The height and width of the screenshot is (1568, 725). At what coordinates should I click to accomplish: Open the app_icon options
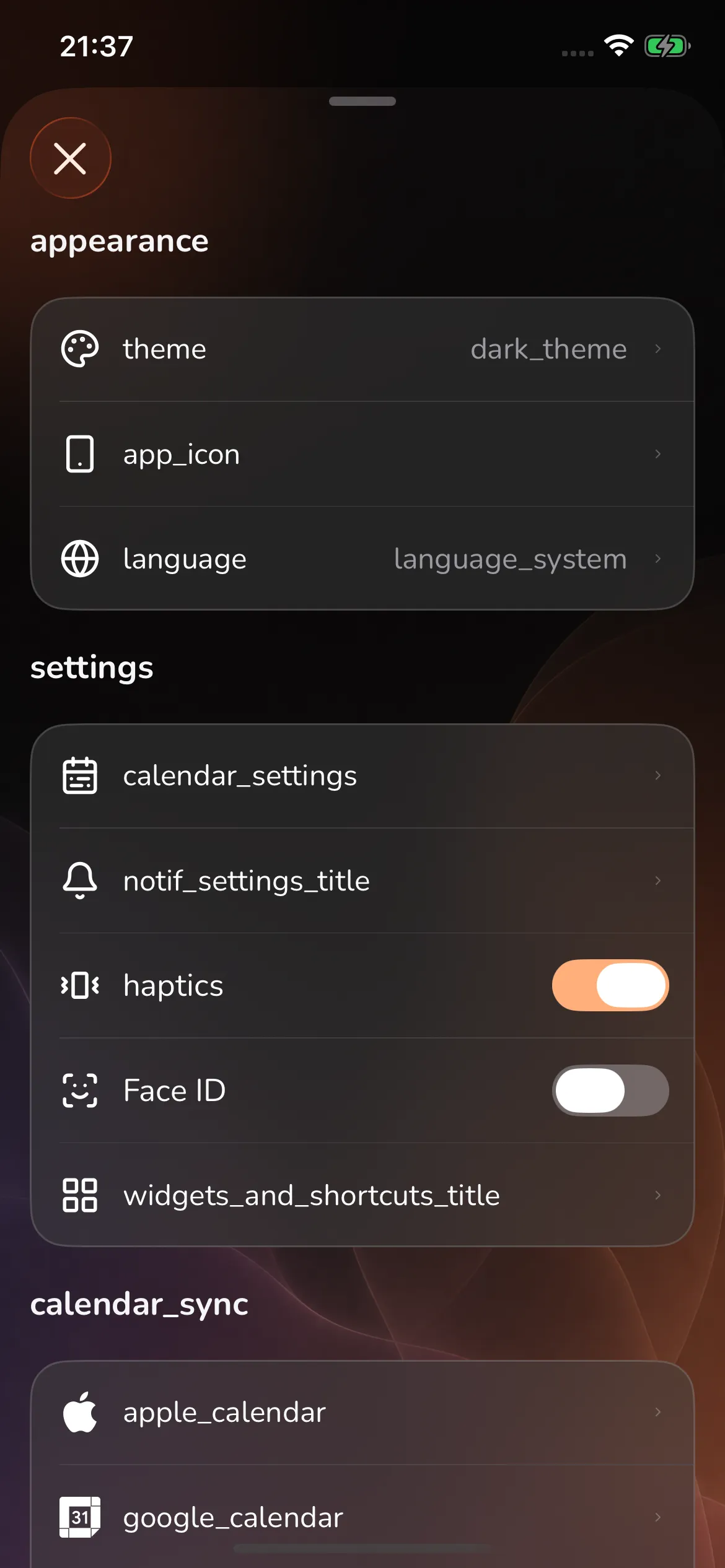[362, 454]
